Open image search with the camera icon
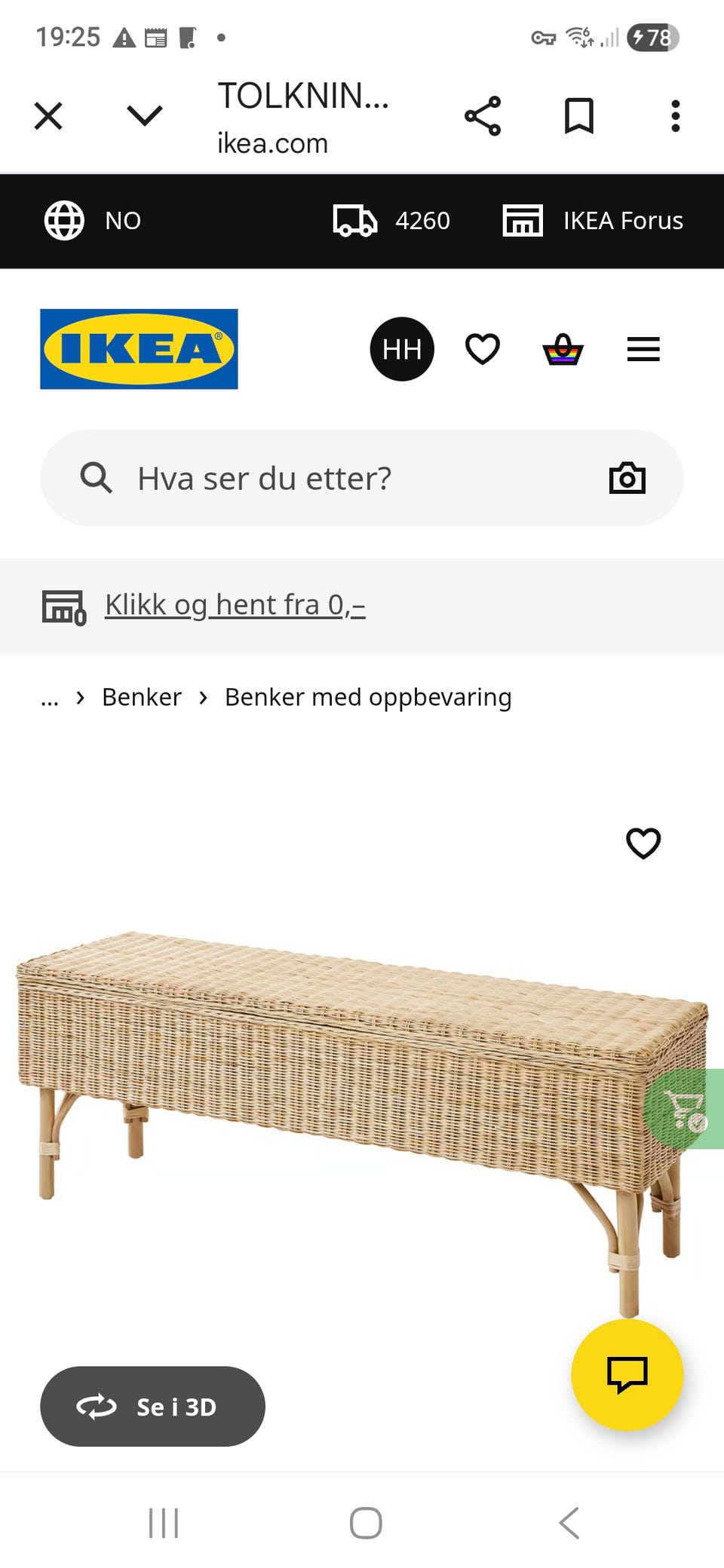Viewport: 724px width, 1568px height. pyautogui.click(x=627, y=477)
